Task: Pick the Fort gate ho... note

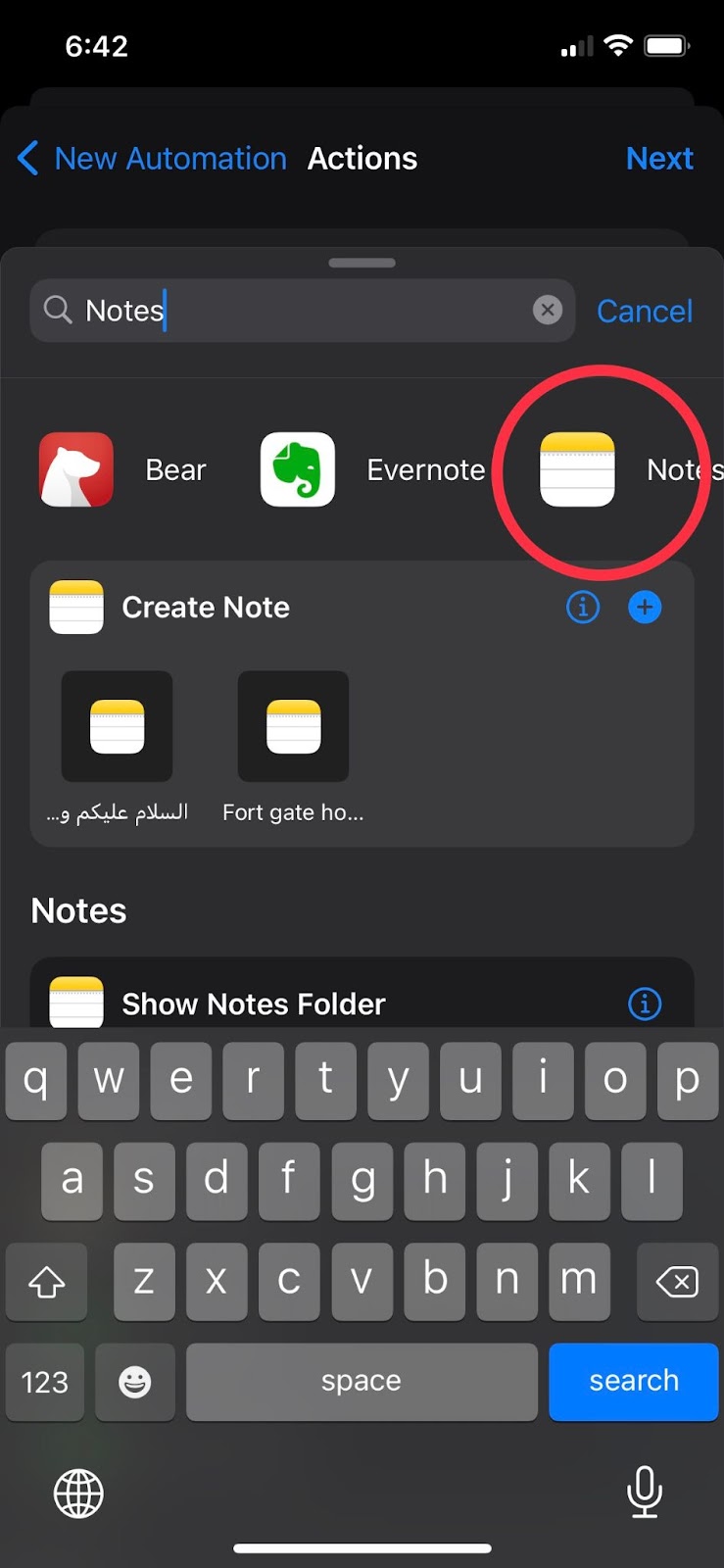Action: point(293,727)
